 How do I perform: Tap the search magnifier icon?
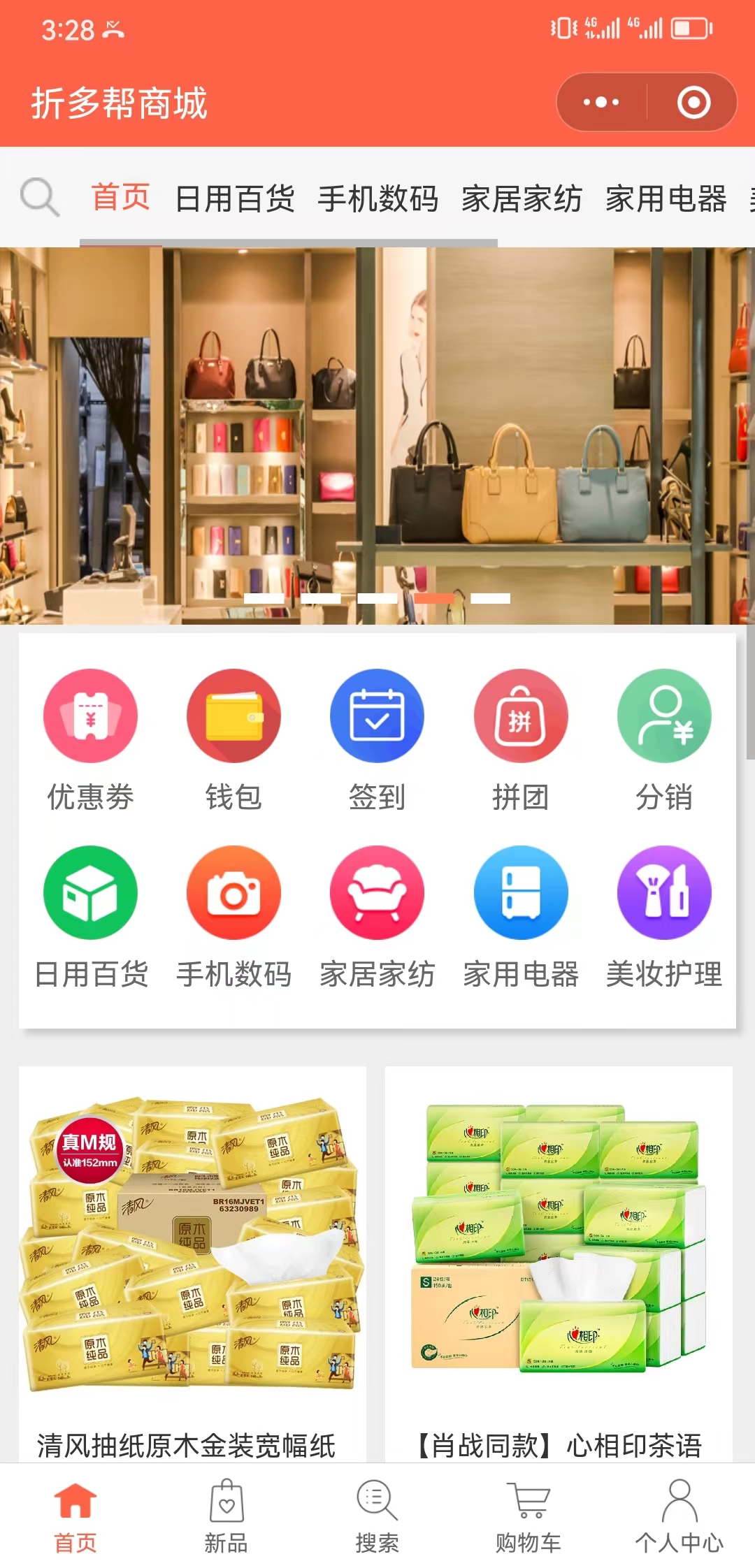click(x=39, y=197)
